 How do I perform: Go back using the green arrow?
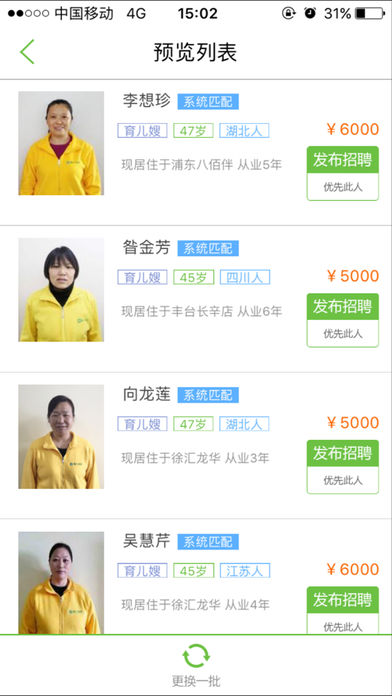click(27, 52)
